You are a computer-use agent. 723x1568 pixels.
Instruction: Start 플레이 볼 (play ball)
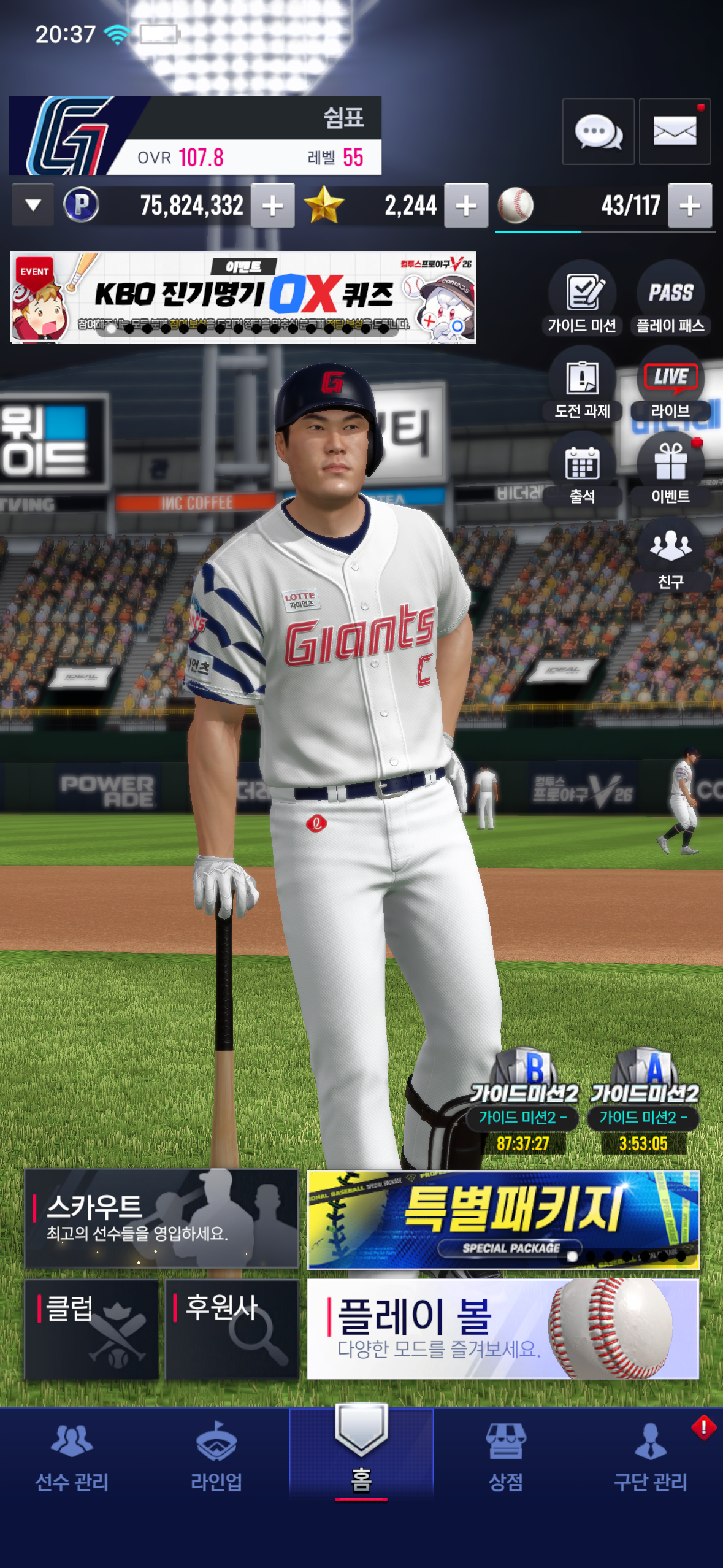503,1329
